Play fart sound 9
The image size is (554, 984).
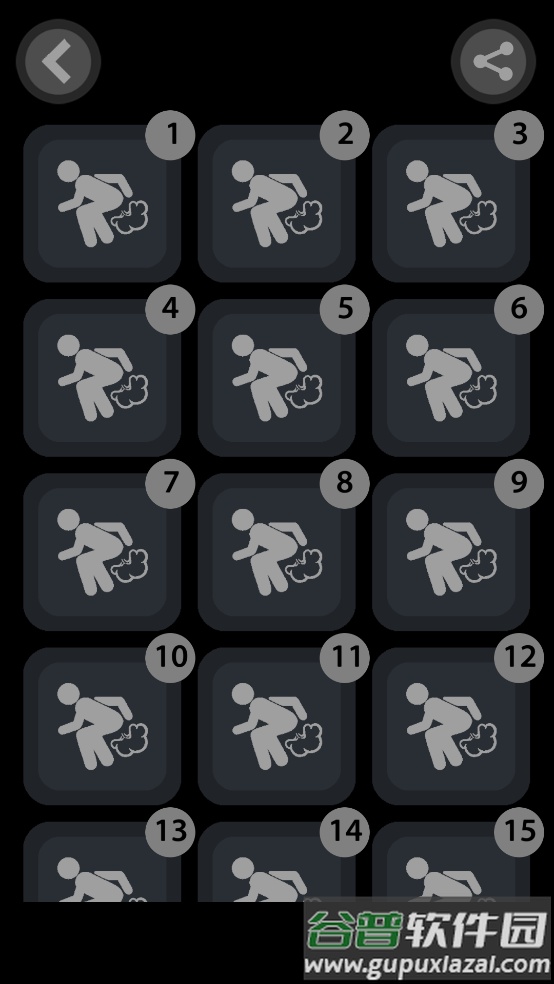451,552
